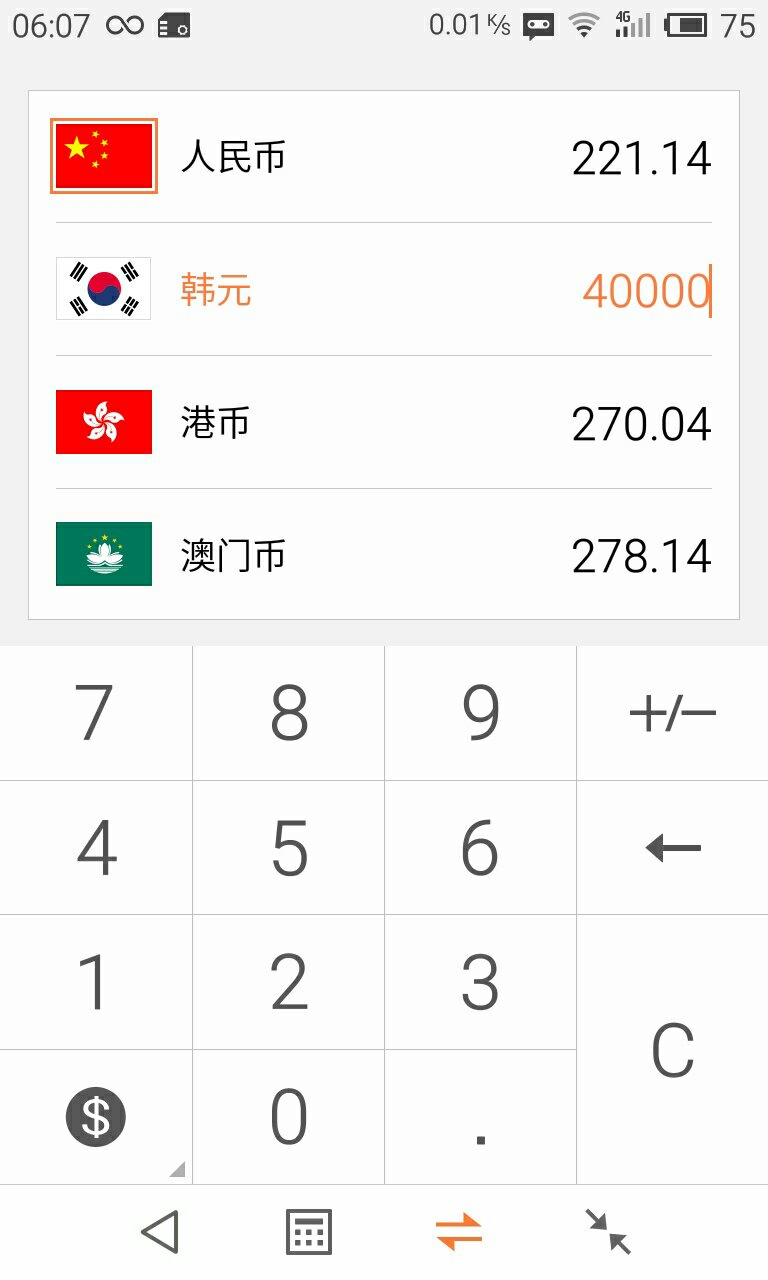This screenshot has width=768, height=1280.
Task: Tap the 1 key
Action: click(x=96, y=982)
